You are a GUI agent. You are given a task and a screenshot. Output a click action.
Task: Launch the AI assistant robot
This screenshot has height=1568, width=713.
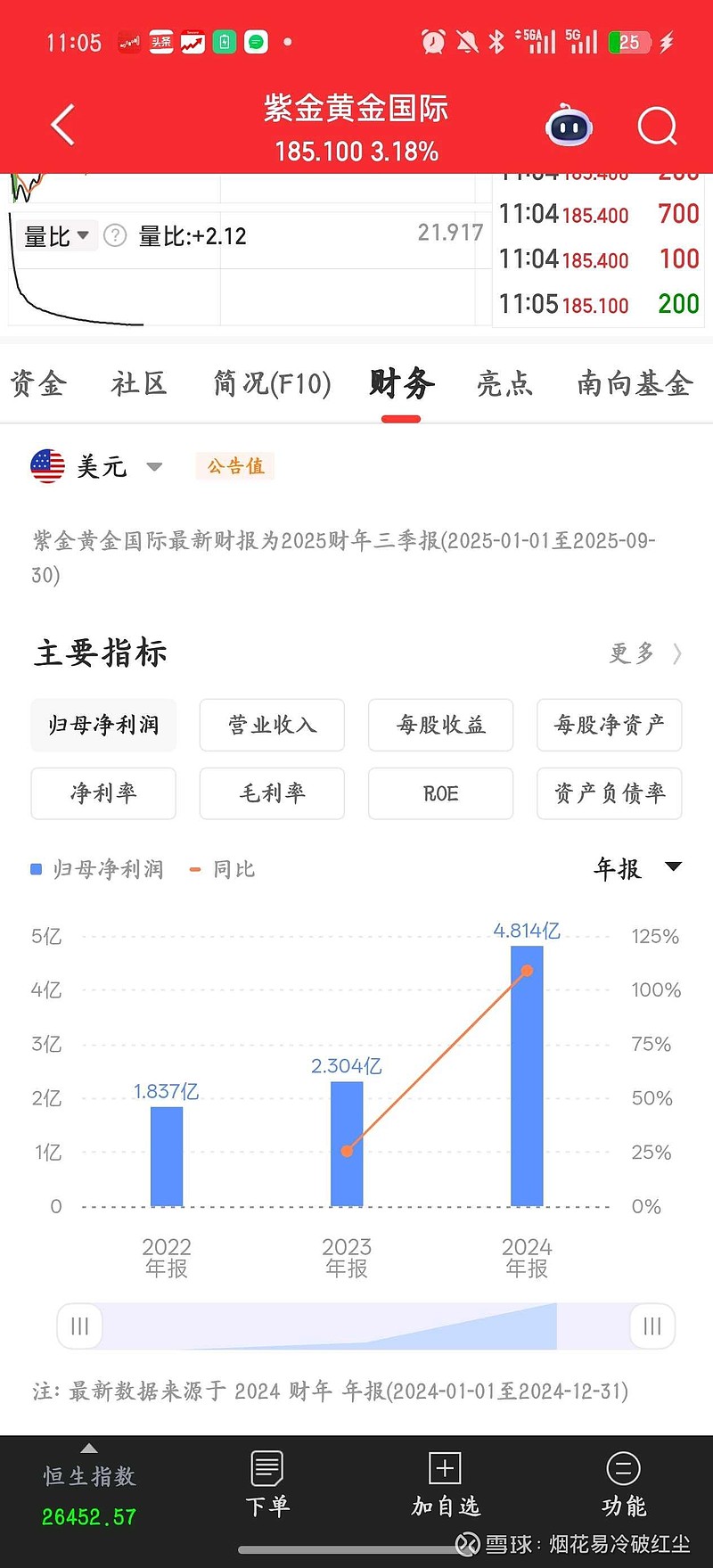point(568,127)
